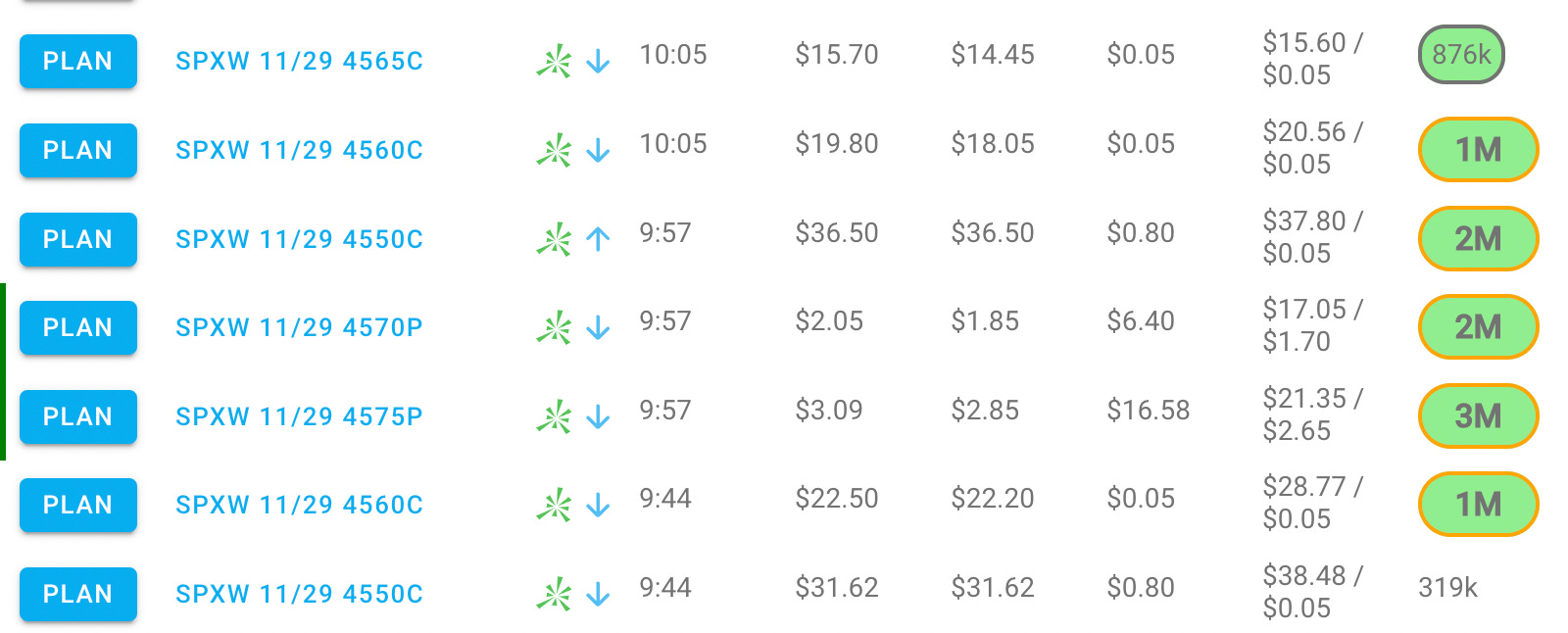
Task: Open SPXW 11/29 4560C link traded at 9:44
Action: pyautogui.click(x=299, y=505)
